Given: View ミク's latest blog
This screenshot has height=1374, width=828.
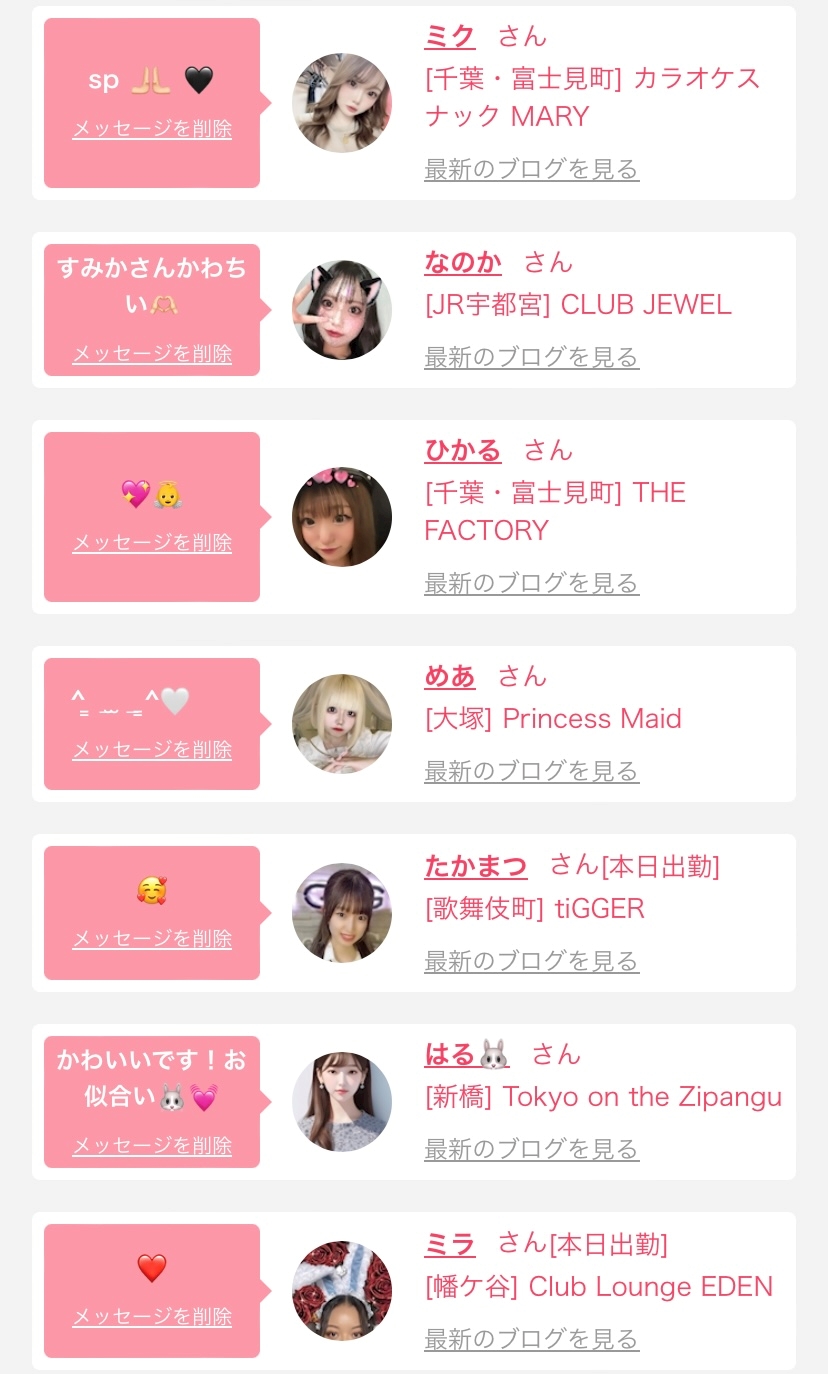Looking at the screenshot, I should tap(531, 169).
